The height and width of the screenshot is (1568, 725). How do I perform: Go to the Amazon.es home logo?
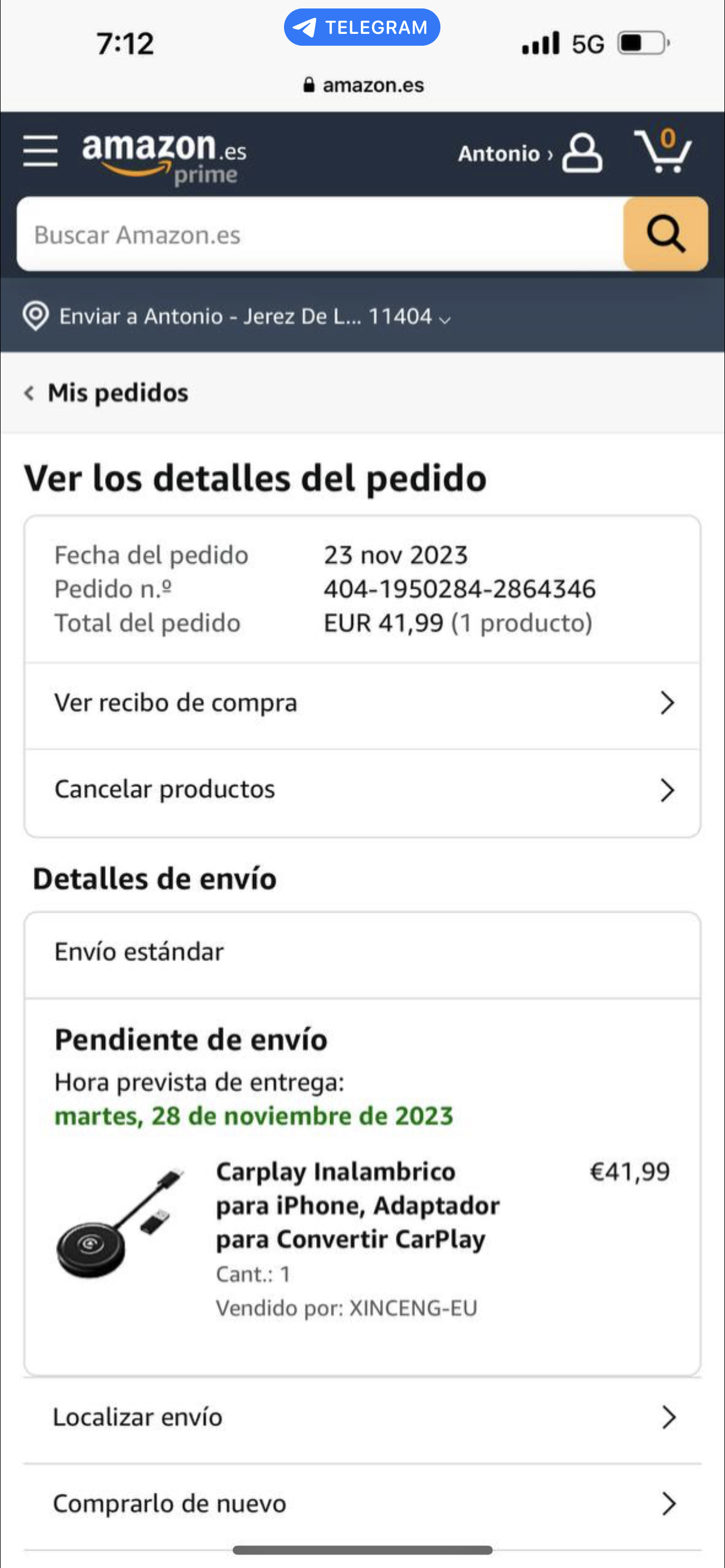163,156
